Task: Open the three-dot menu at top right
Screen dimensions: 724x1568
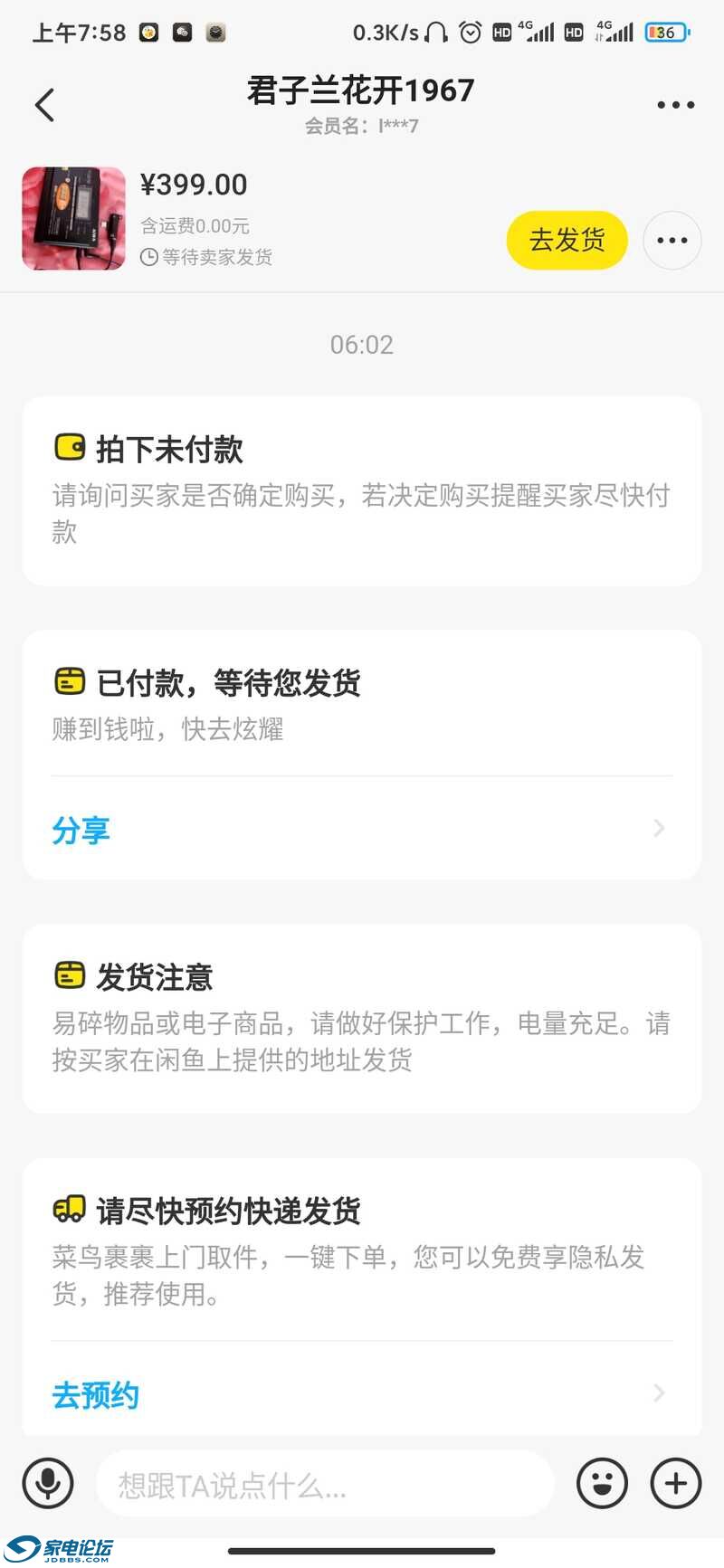Action: coord(674,104)
